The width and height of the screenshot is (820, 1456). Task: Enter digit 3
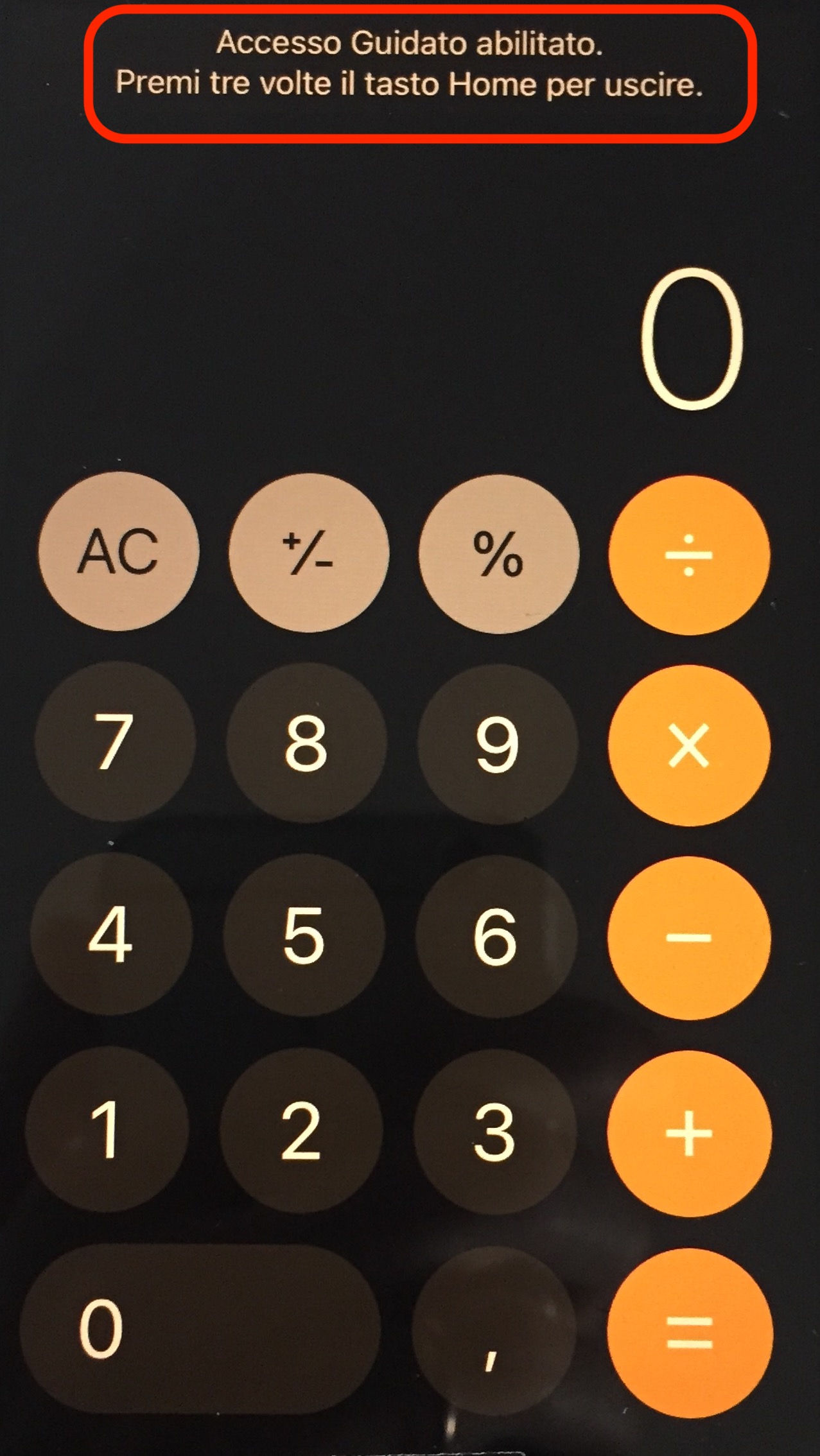[494, 1132]
